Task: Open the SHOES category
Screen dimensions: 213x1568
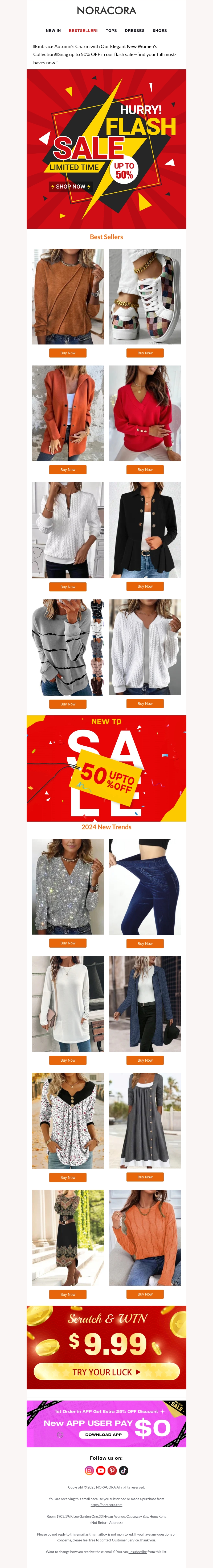Action: [160, 30]
